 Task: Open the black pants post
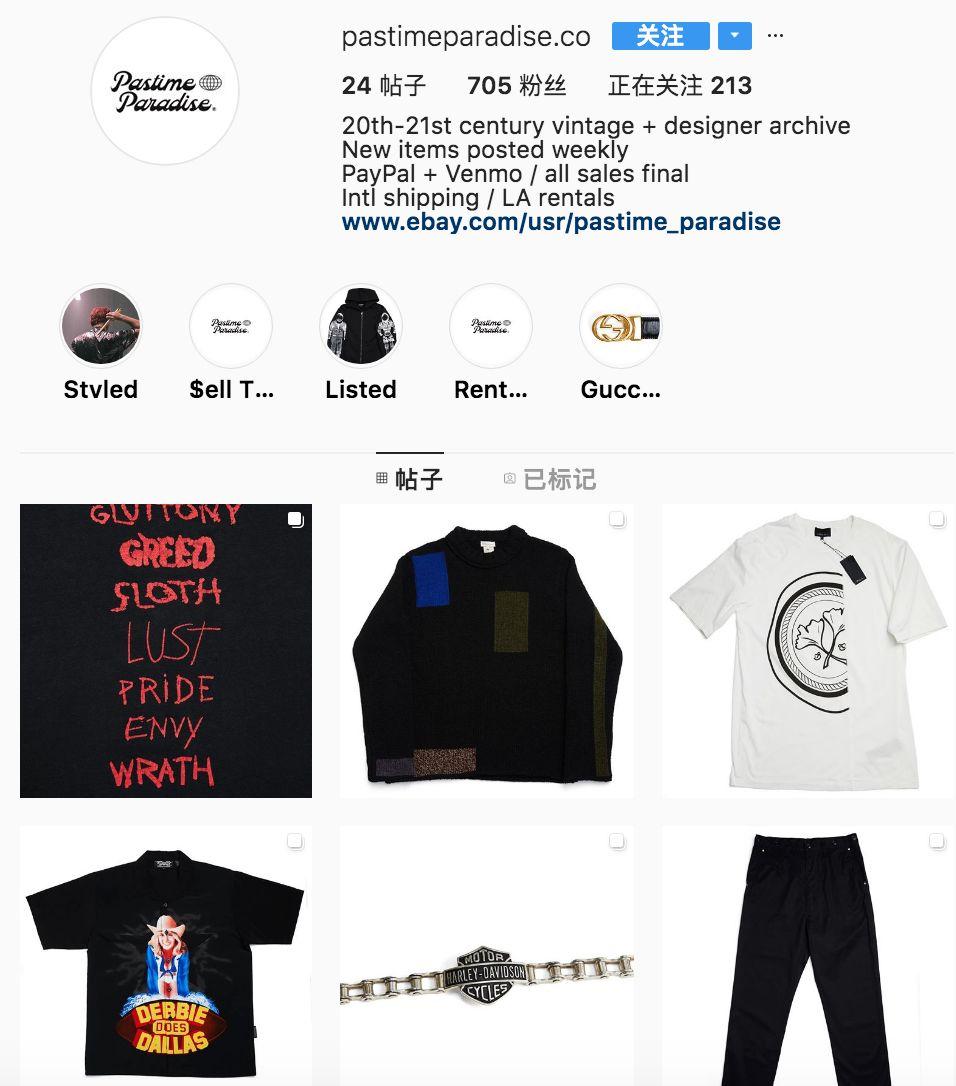click(x=808, y=955)
